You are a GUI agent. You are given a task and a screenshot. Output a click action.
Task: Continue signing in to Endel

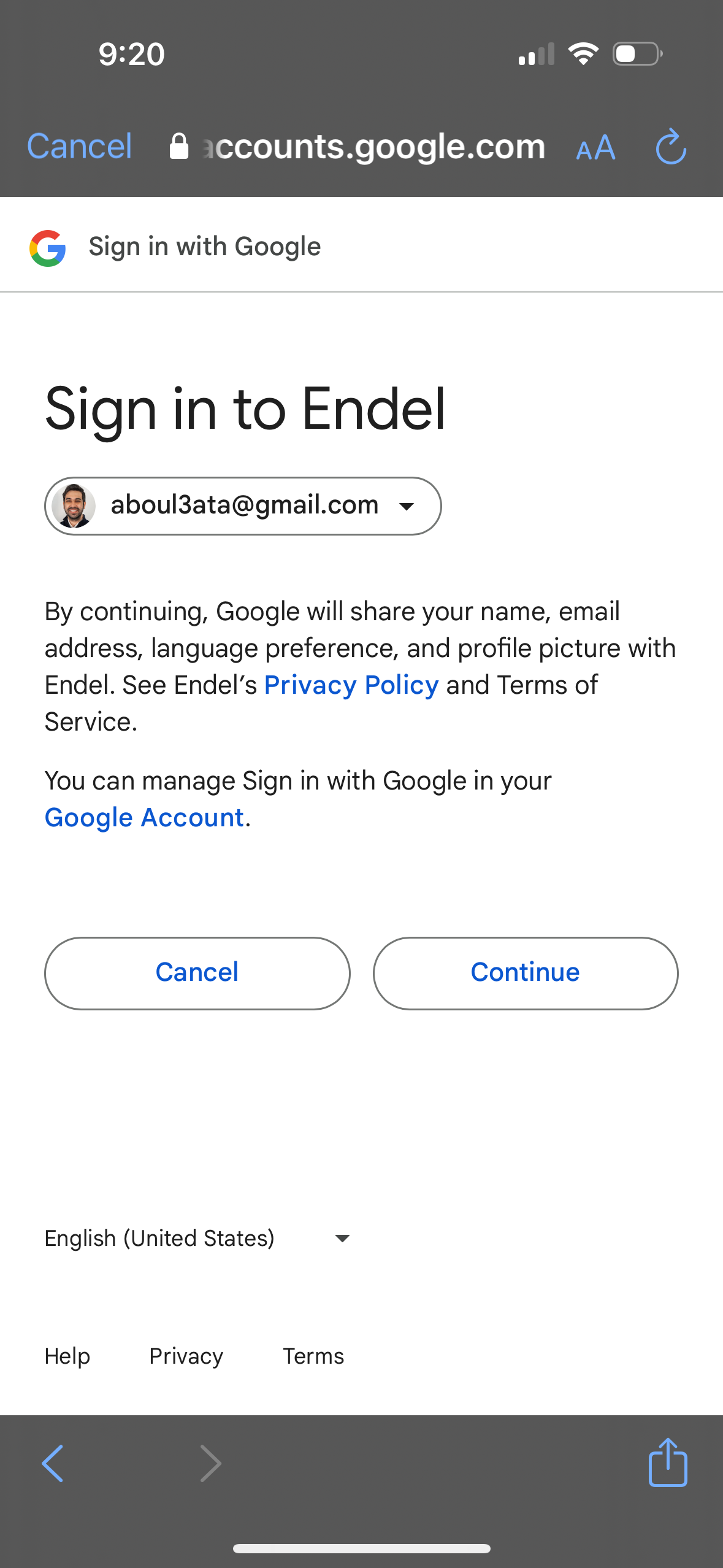click(x=525, y=973)
